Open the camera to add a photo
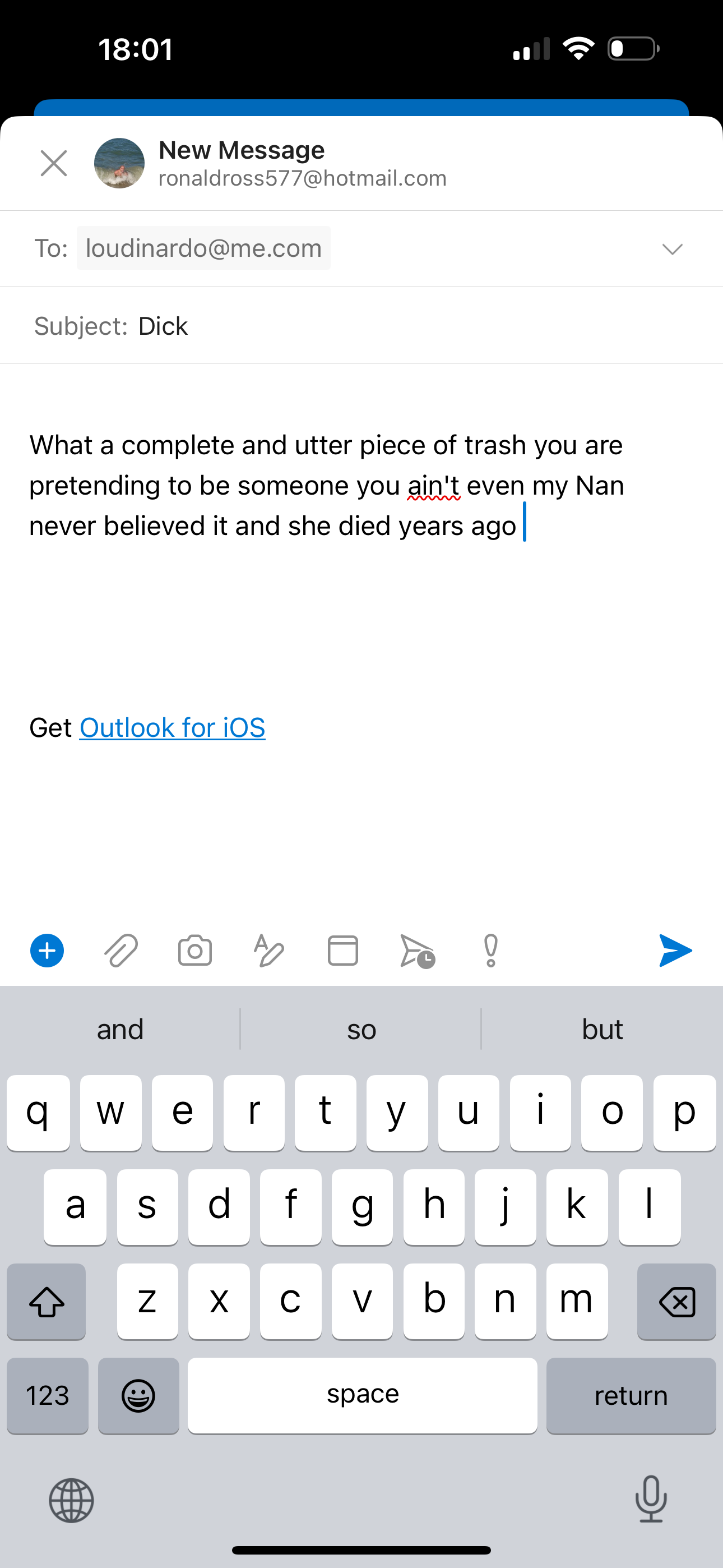Image resolution: width=723 pixels, height=1568 pixels. [x=194, y=950]
